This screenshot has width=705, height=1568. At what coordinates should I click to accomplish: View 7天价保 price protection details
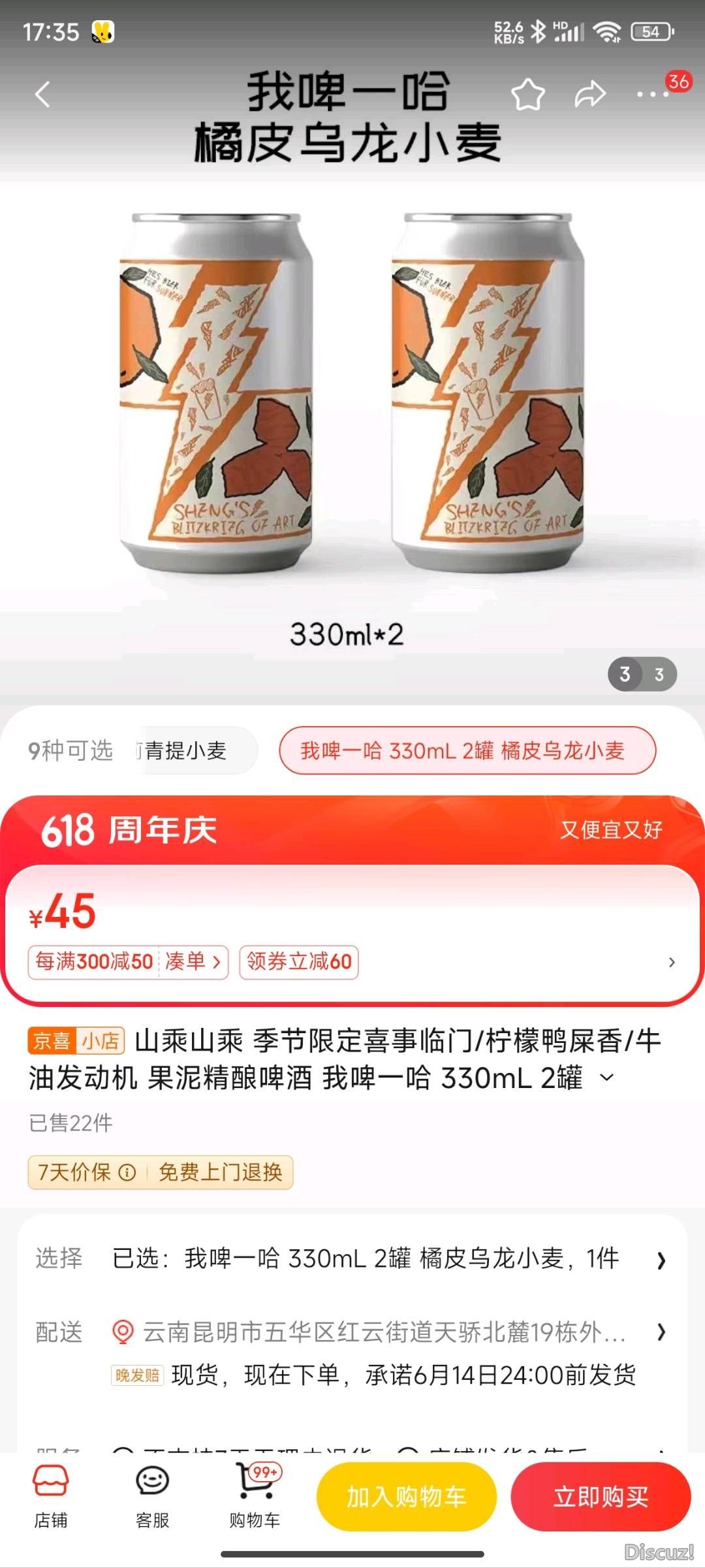(x=86, y=1172)
